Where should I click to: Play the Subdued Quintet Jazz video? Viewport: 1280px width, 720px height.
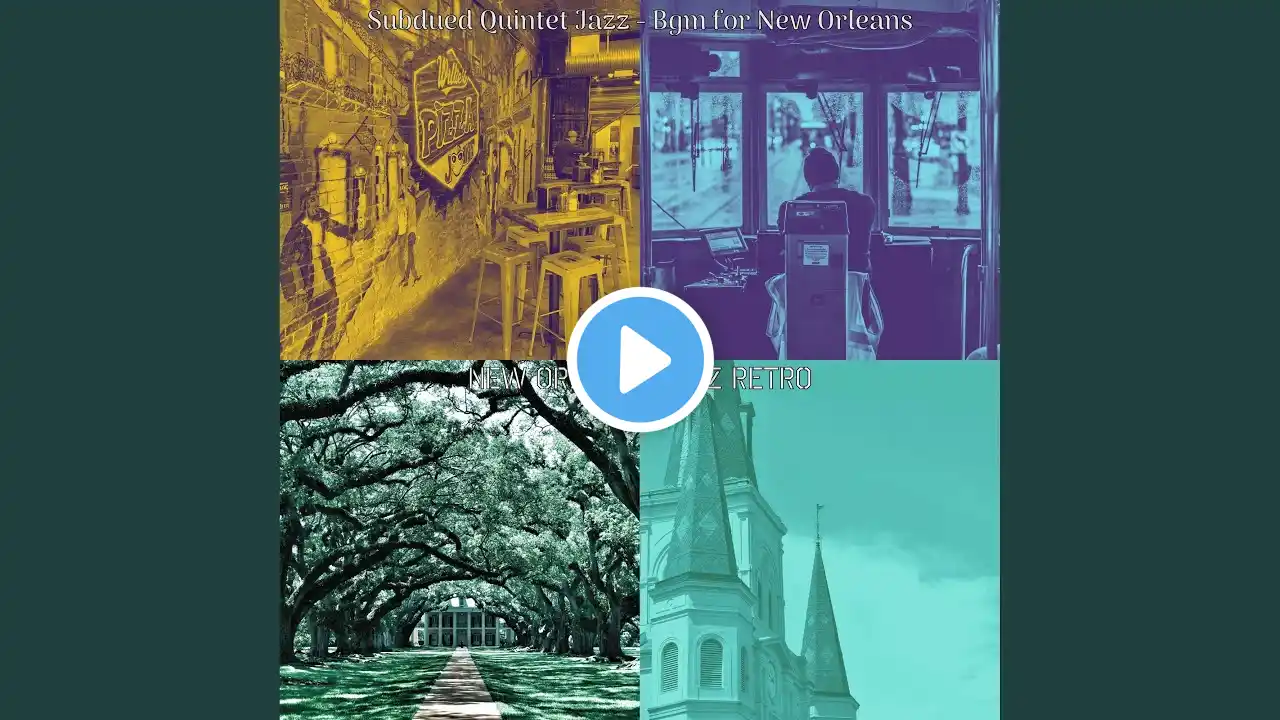[640, 360]
